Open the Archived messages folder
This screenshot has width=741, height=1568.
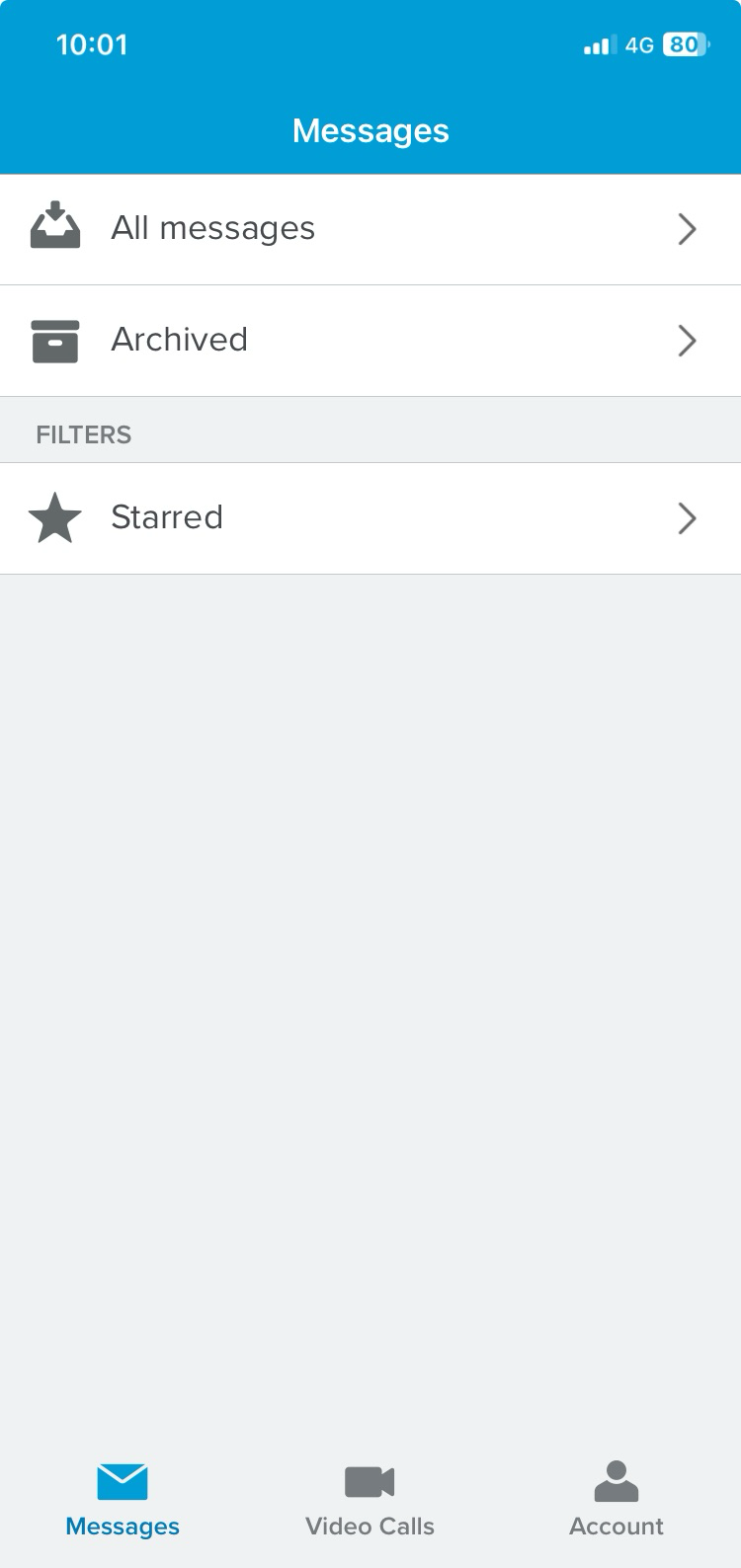tap(370, 341)
